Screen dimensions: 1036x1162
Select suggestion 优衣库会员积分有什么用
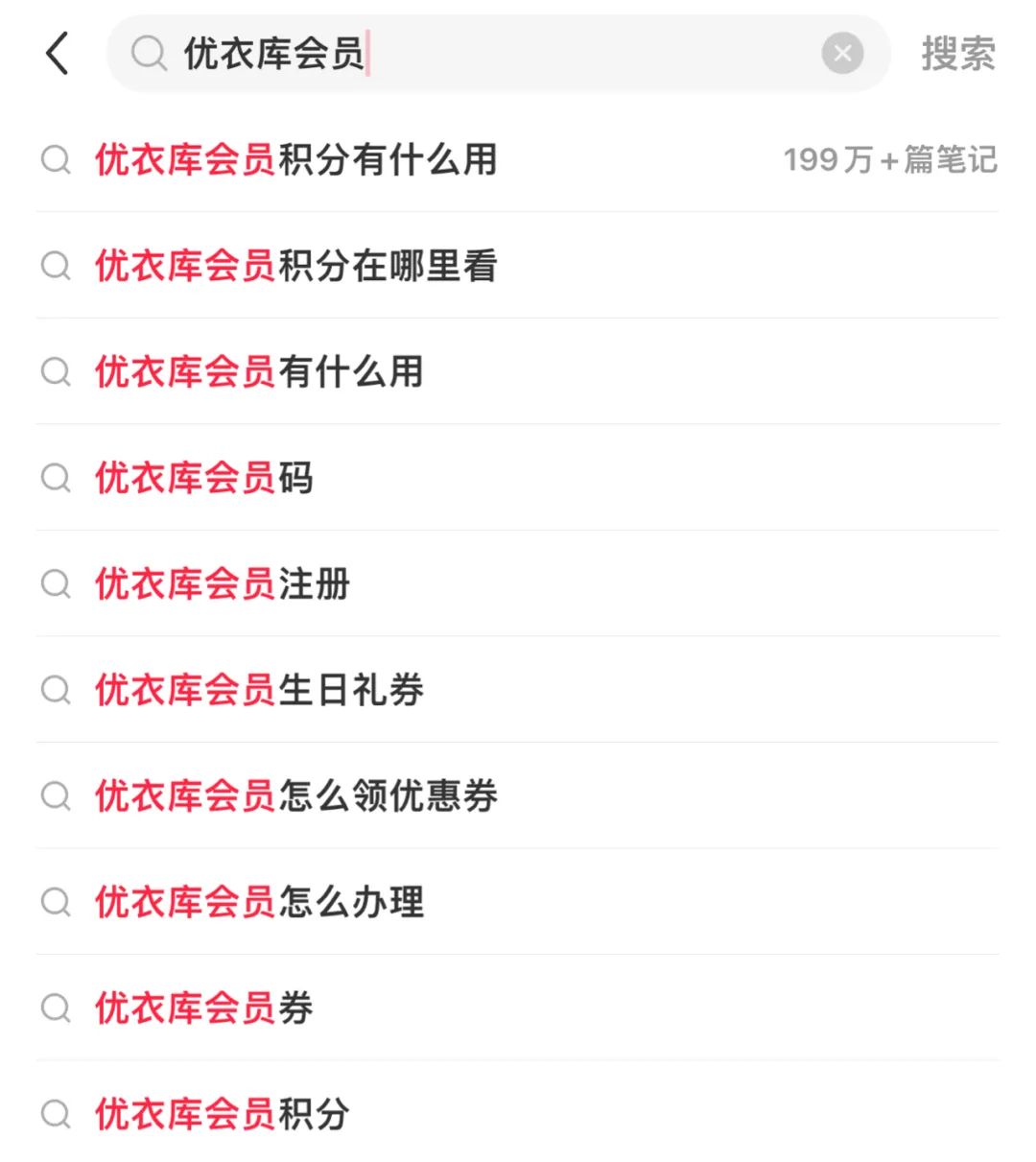pyautogui.click(x=295, y=159)
